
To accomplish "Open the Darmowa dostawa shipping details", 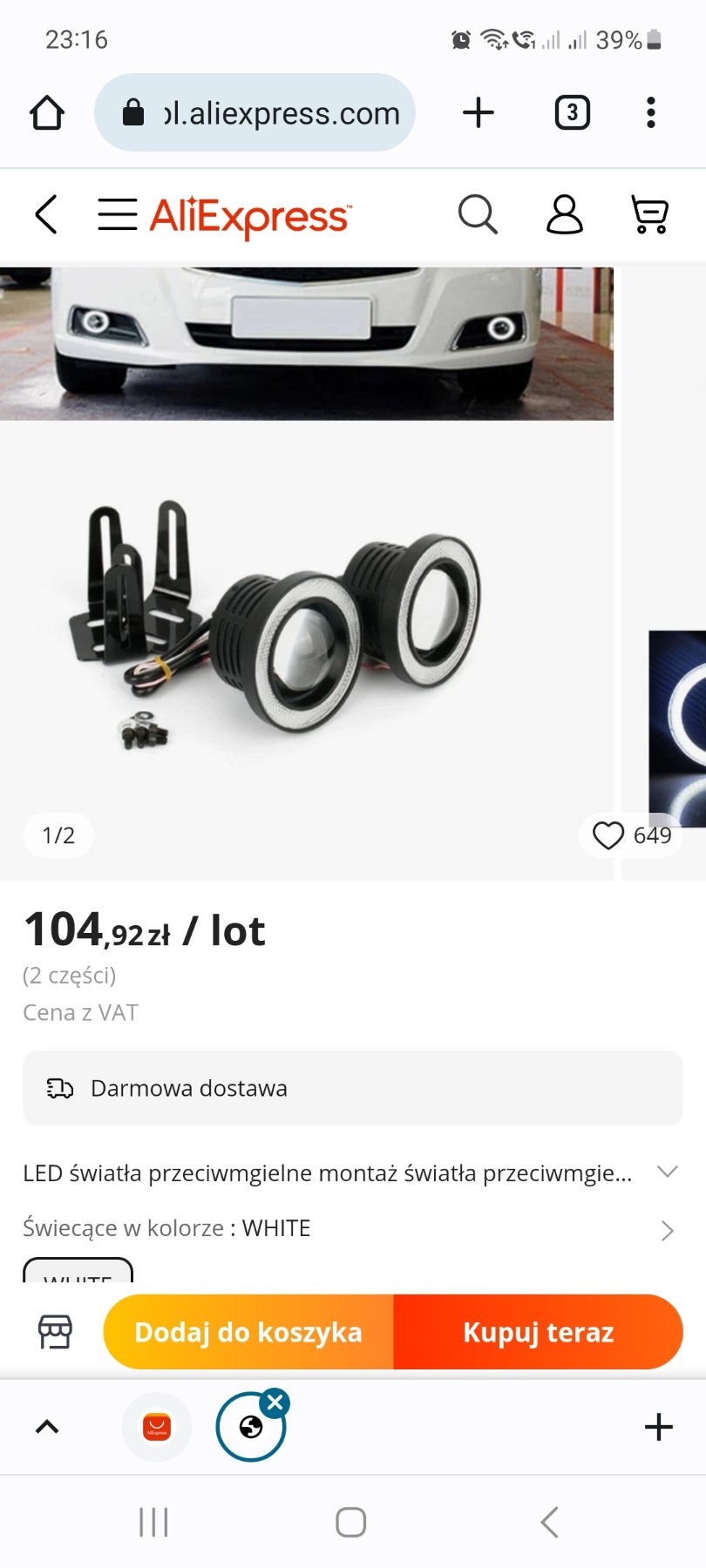I will pos(352,1088).
